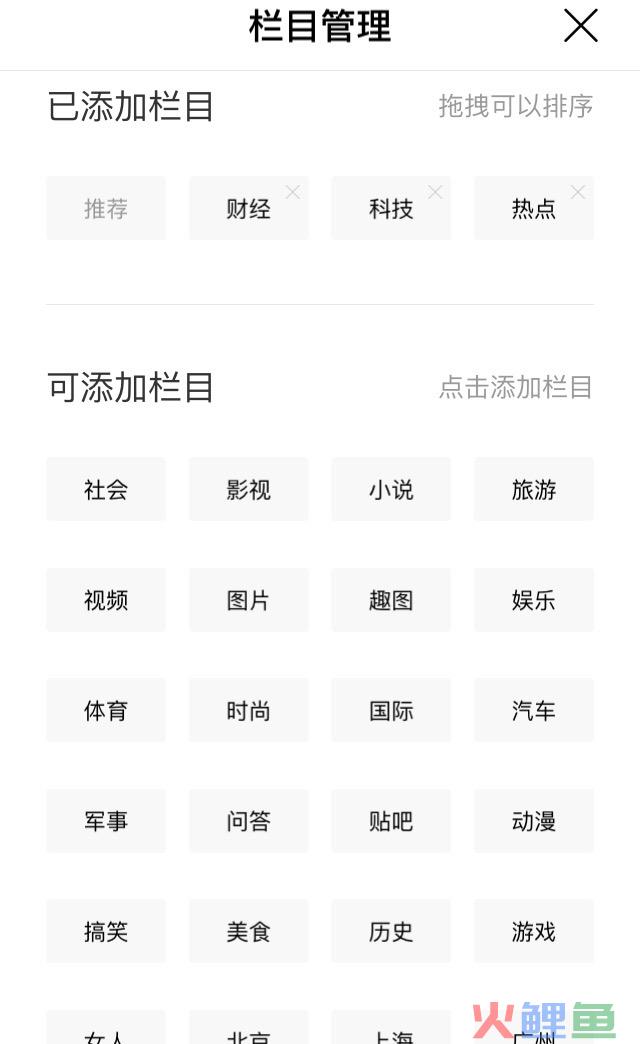Add the 趣图 column
Image resolution: width=640 pixels, height=1044 pixels.
[x=391, y=600]
